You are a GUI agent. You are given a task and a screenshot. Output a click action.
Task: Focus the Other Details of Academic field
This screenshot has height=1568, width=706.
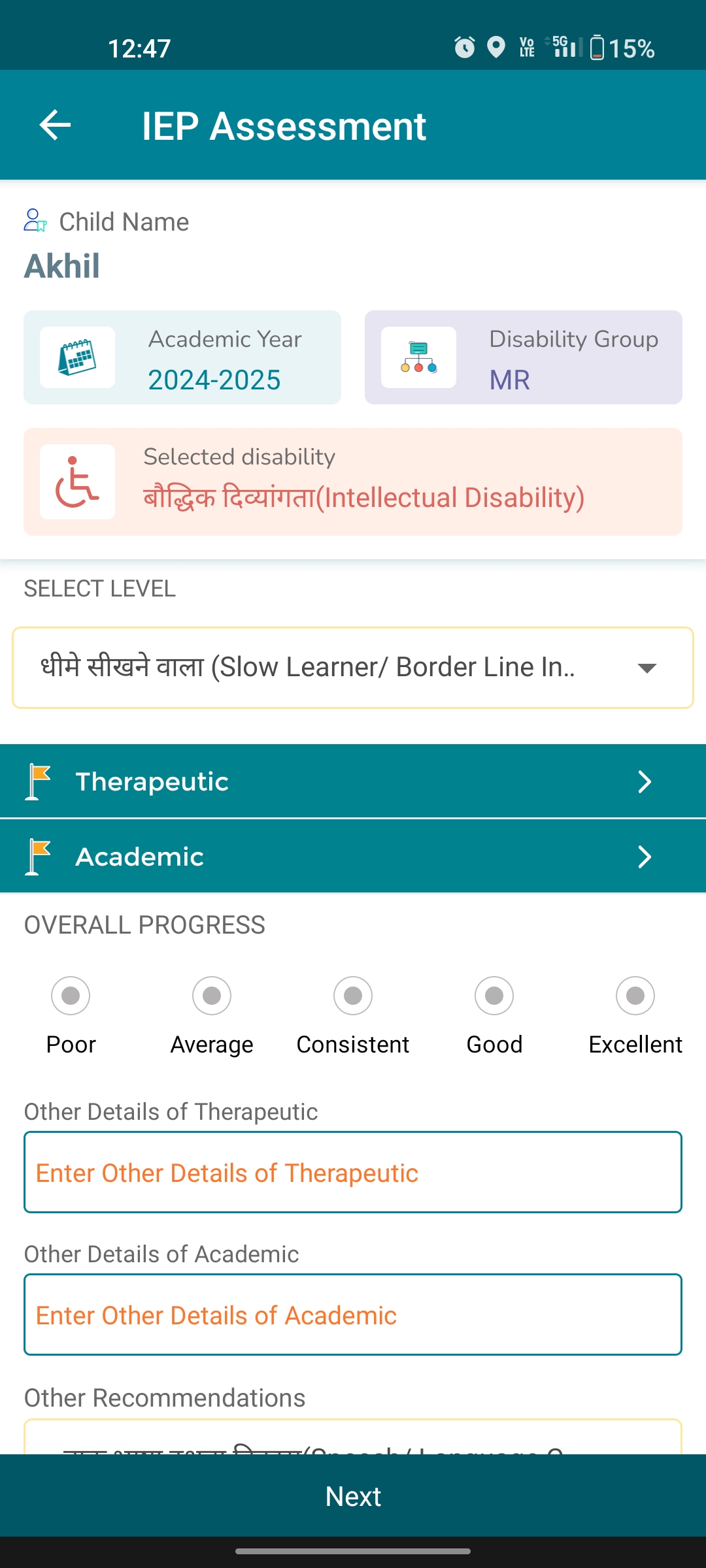(353, 1315)
